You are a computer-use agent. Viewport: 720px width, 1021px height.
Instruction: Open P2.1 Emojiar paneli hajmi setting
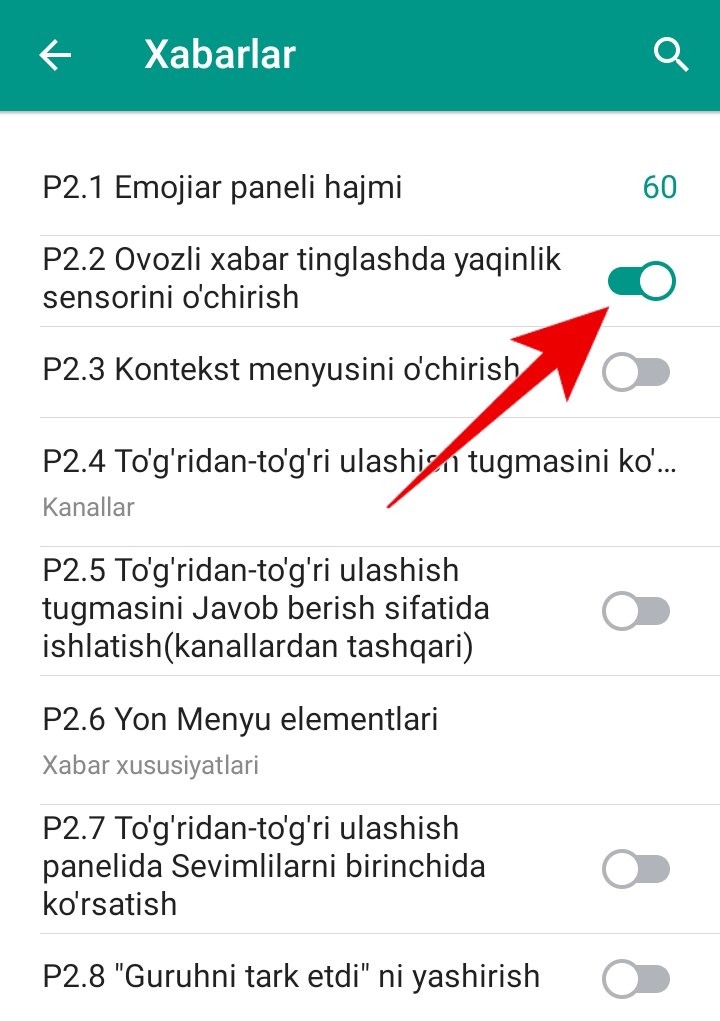click(360, 187)
